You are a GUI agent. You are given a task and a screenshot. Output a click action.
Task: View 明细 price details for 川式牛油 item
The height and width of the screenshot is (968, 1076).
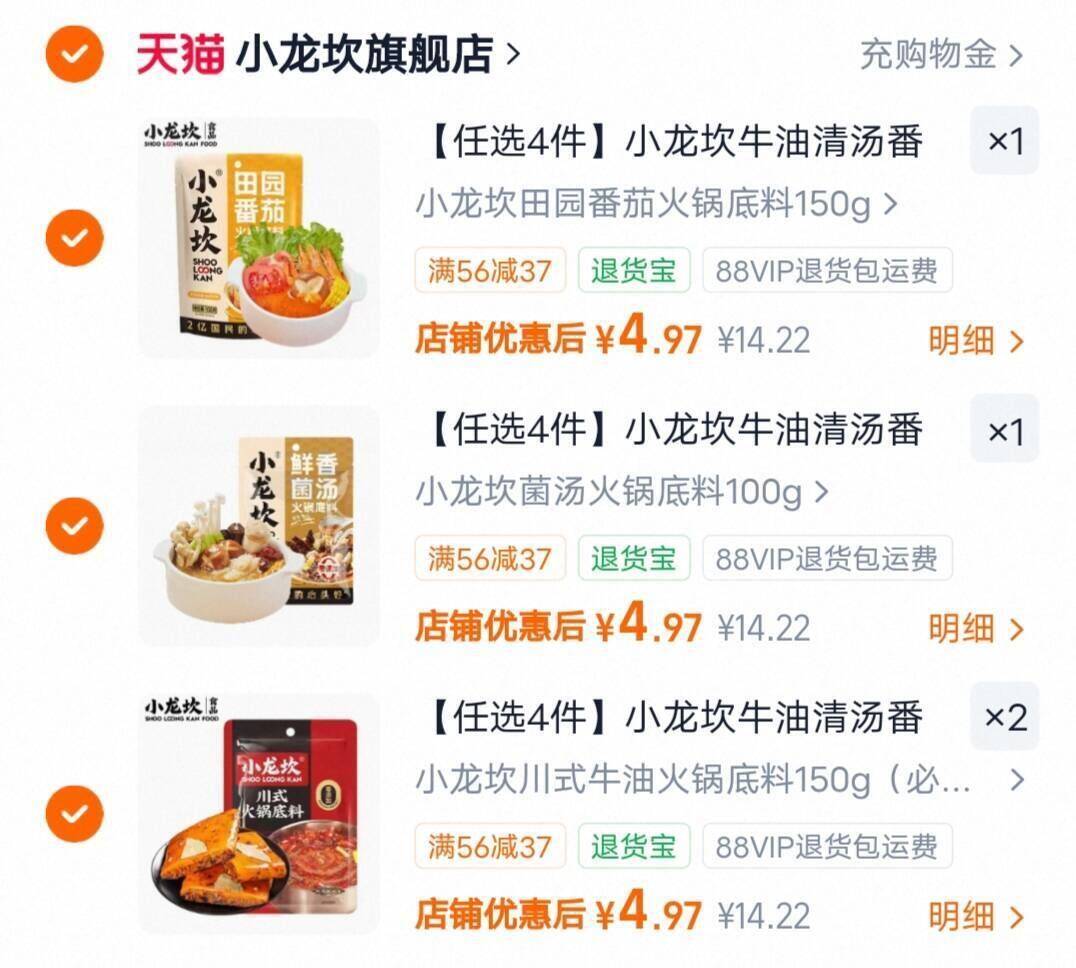pyautogui.click(x=976, y=917)
